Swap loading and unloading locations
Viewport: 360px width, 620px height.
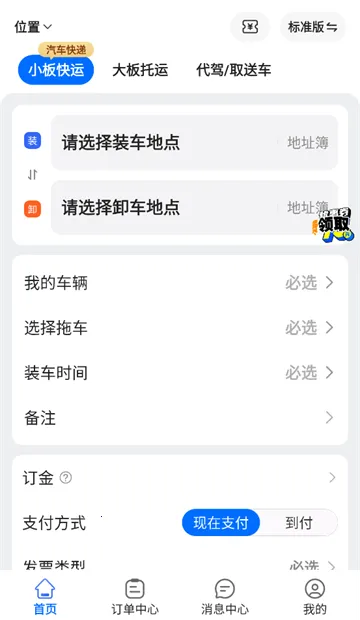tap(32, 174)
